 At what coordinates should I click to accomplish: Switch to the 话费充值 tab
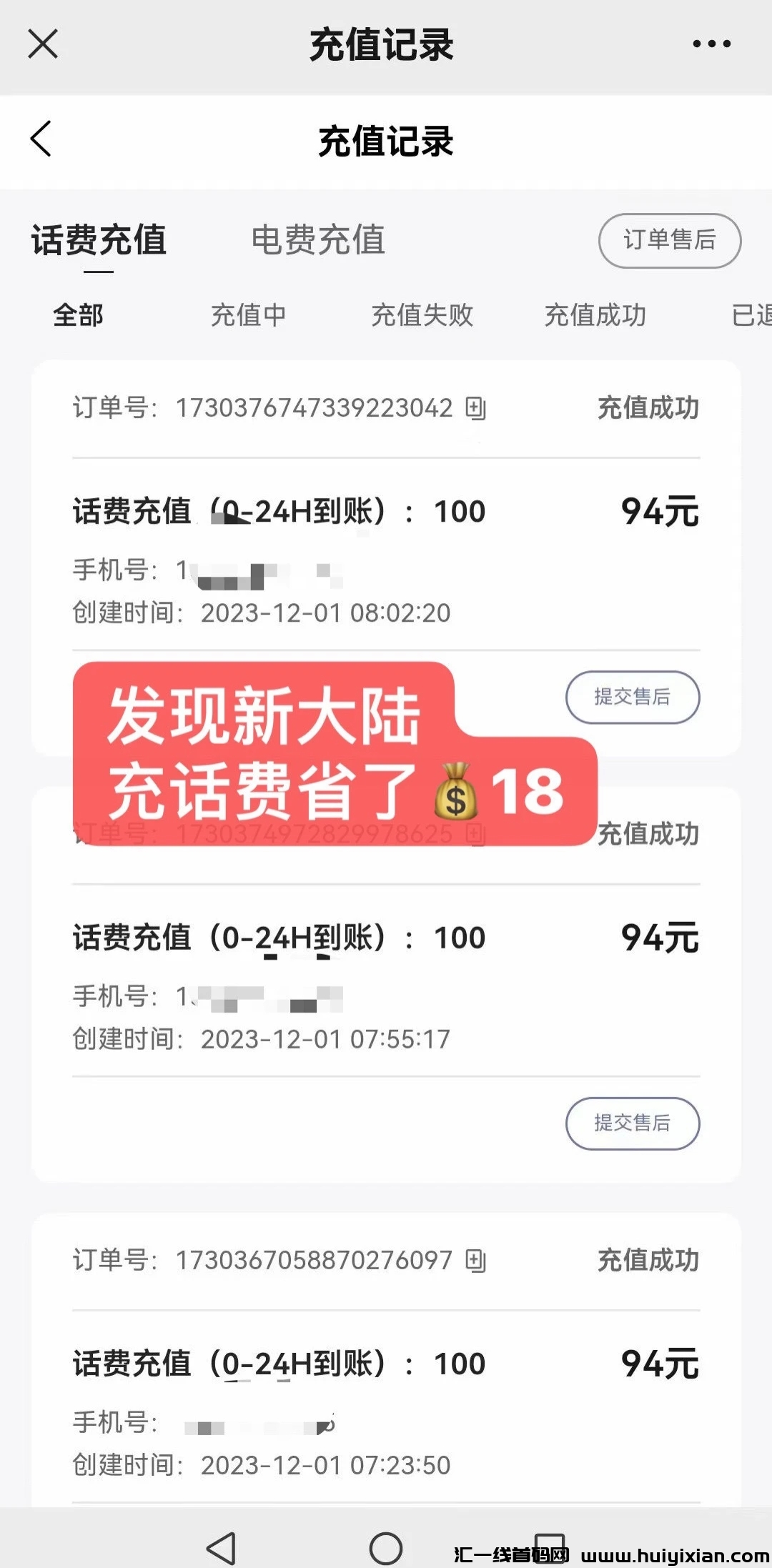tap(99, 240)
